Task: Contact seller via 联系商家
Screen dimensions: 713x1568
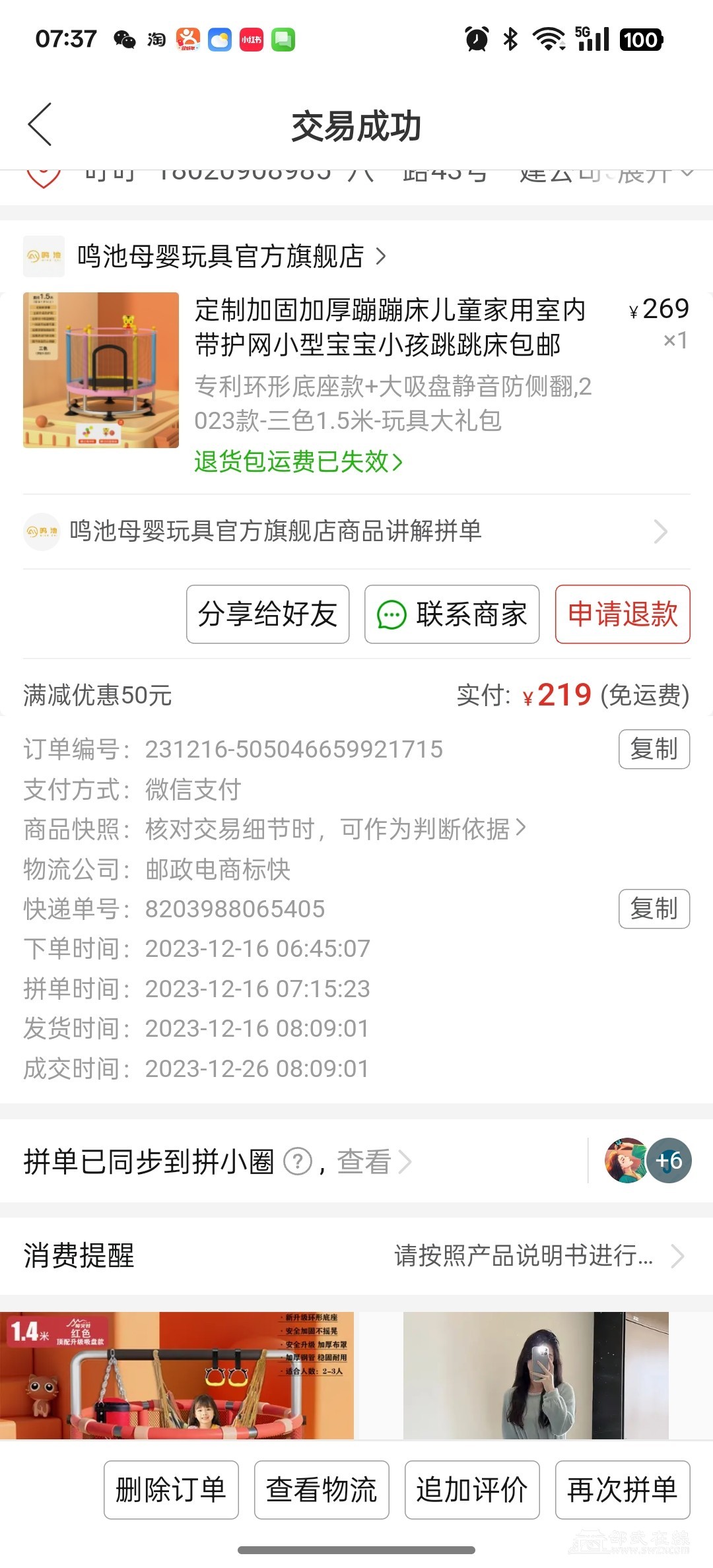Action: [x=452, y=614]
